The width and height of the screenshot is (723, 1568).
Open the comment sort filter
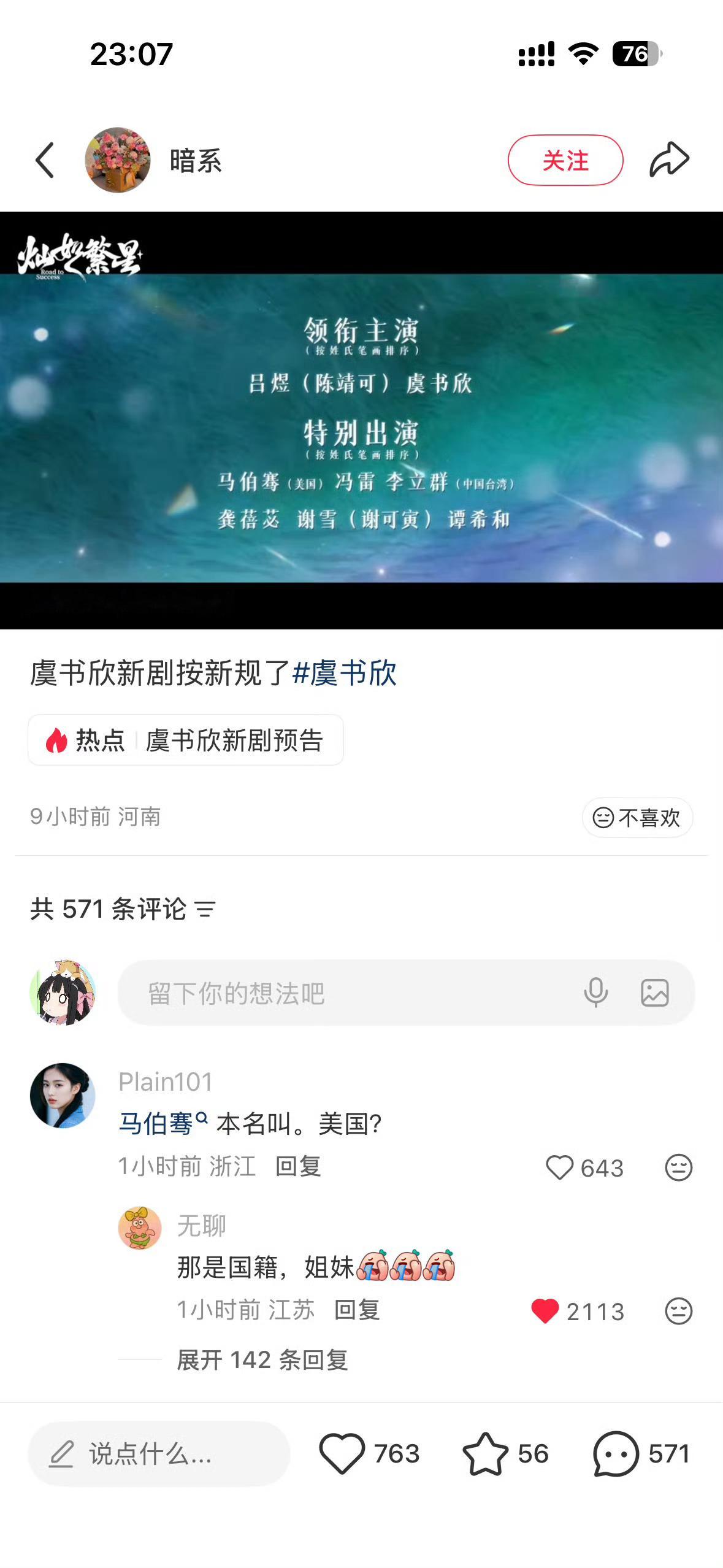point(205,909)
